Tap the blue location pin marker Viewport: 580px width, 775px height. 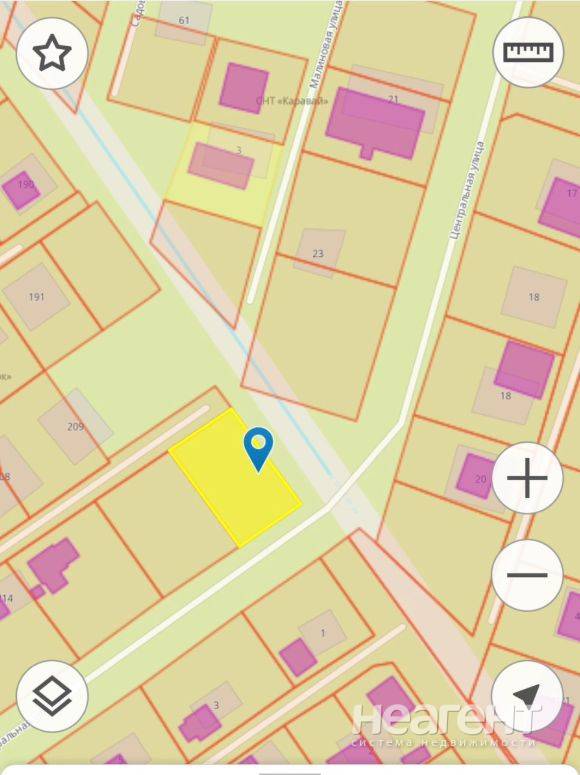coord(259,449)
